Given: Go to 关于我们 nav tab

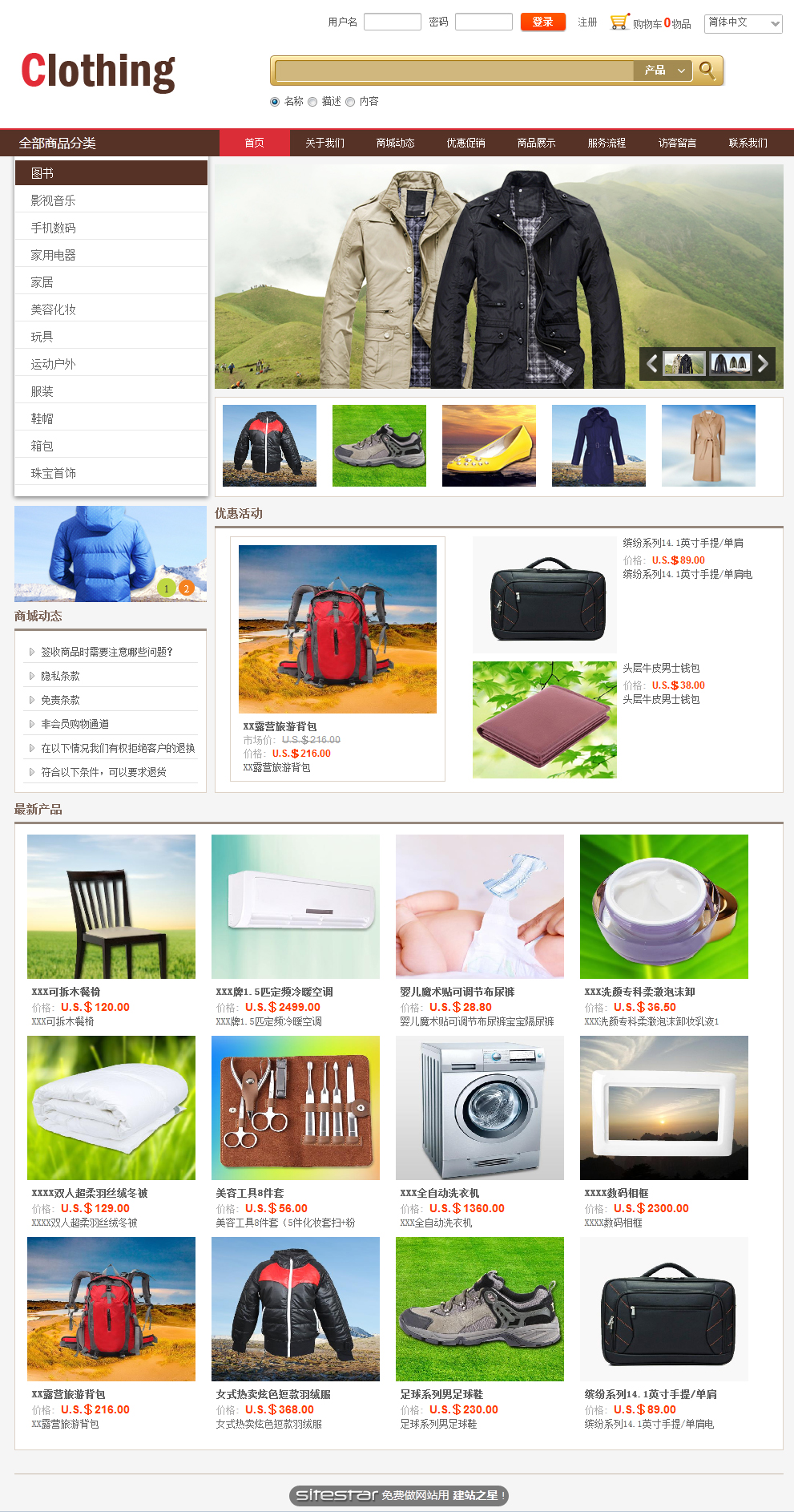Looking at the screenshot, I should point(324,143).
